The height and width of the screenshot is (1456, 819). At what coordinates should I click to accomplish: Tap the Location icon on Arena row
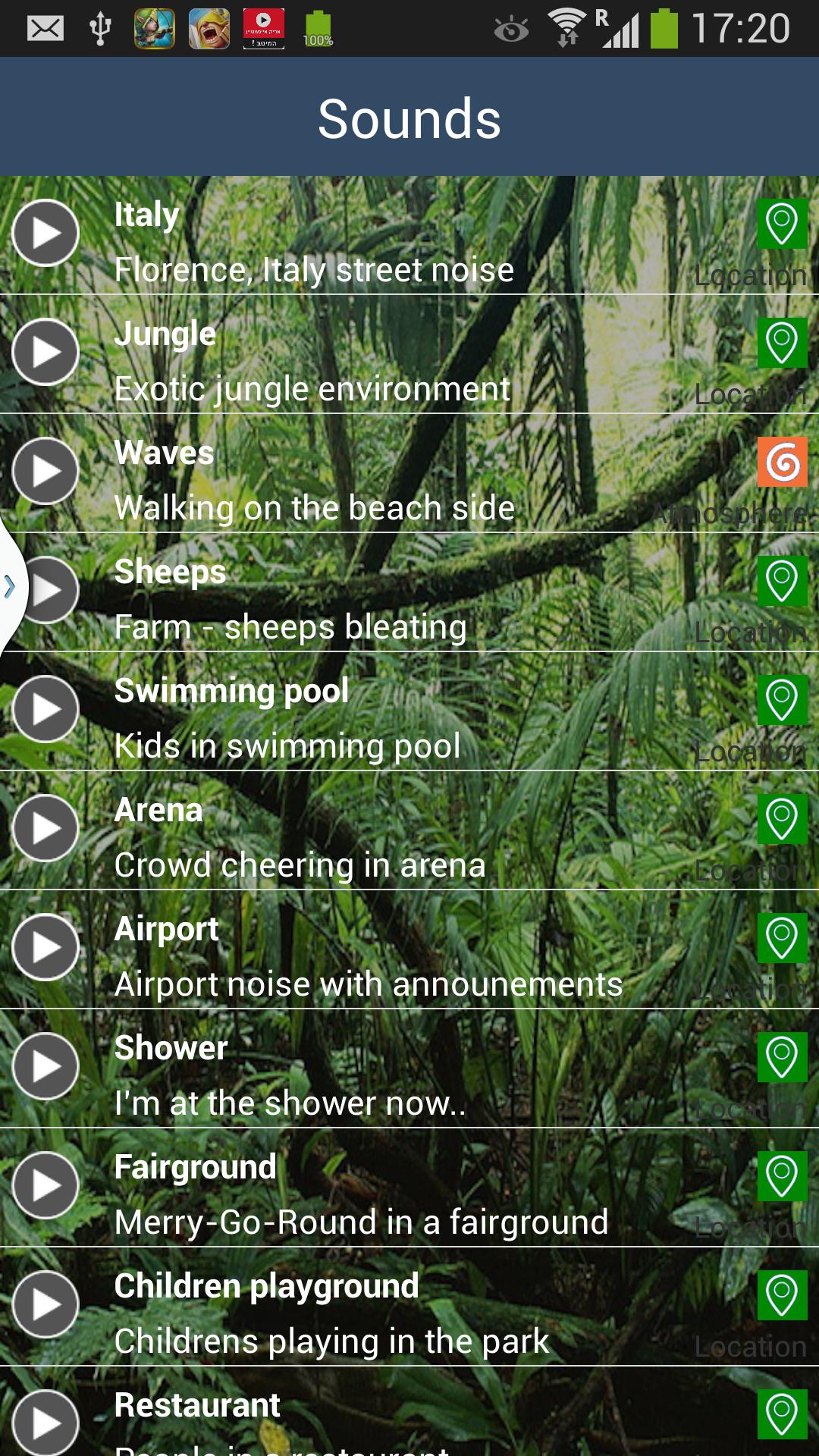pyautogui.click(x=782, y=819)
